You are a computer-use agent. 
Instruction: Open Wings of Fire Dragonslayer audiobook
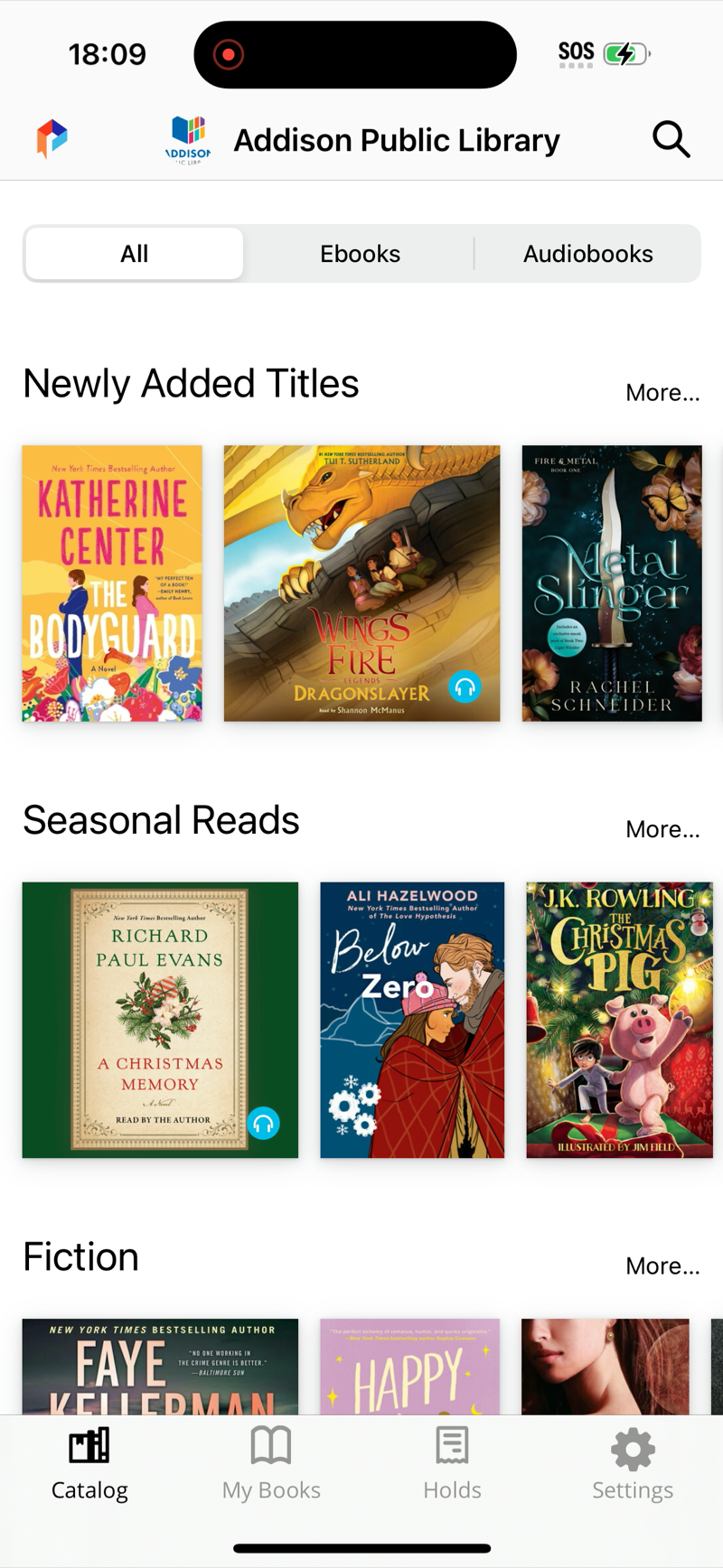[x=361, y=583]
